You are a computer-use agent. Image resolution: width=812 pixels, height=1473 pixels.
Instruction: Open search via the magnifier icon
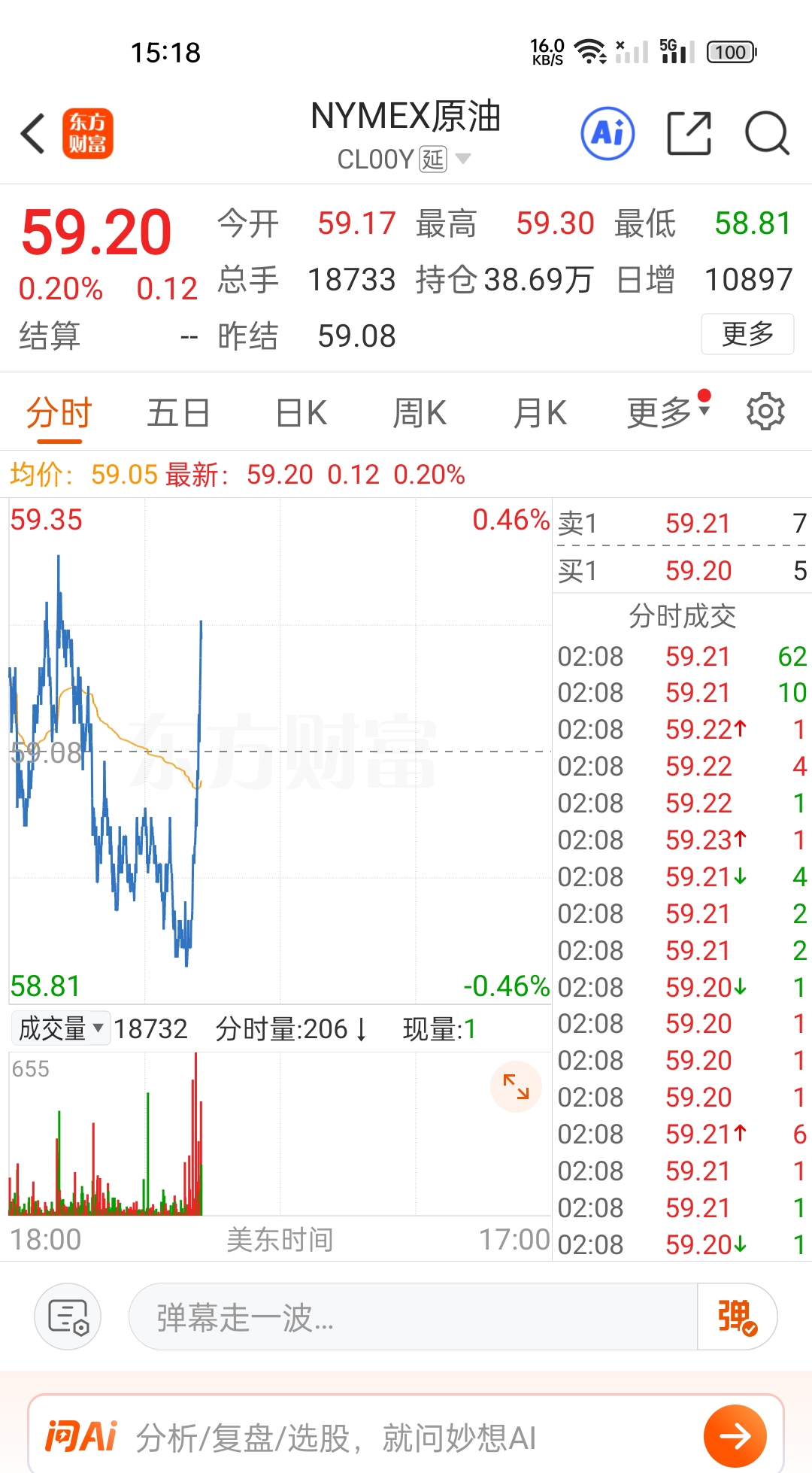coord(766,132)
